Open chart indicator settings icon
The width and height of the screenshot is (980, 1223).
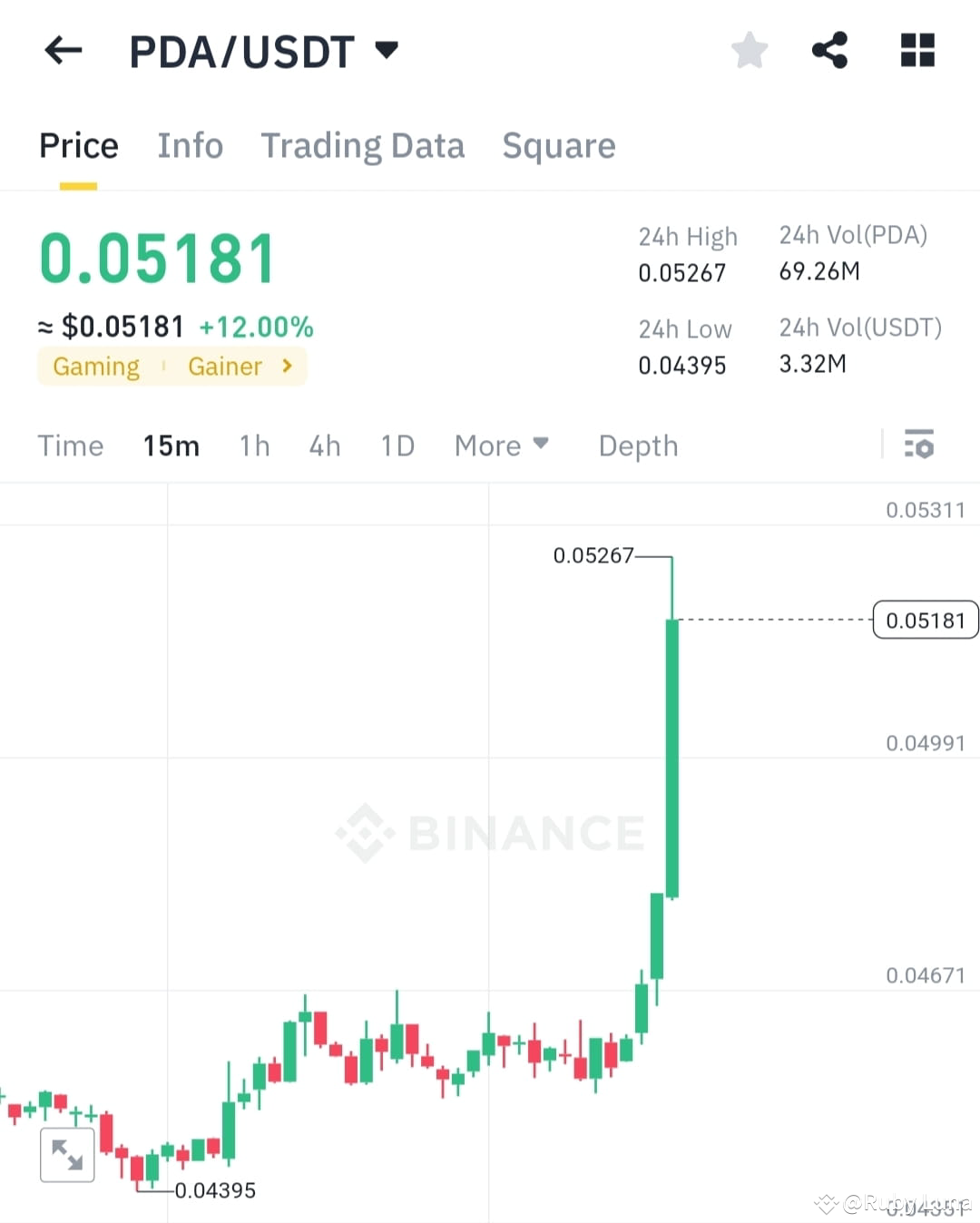click(x=919, y=445)
